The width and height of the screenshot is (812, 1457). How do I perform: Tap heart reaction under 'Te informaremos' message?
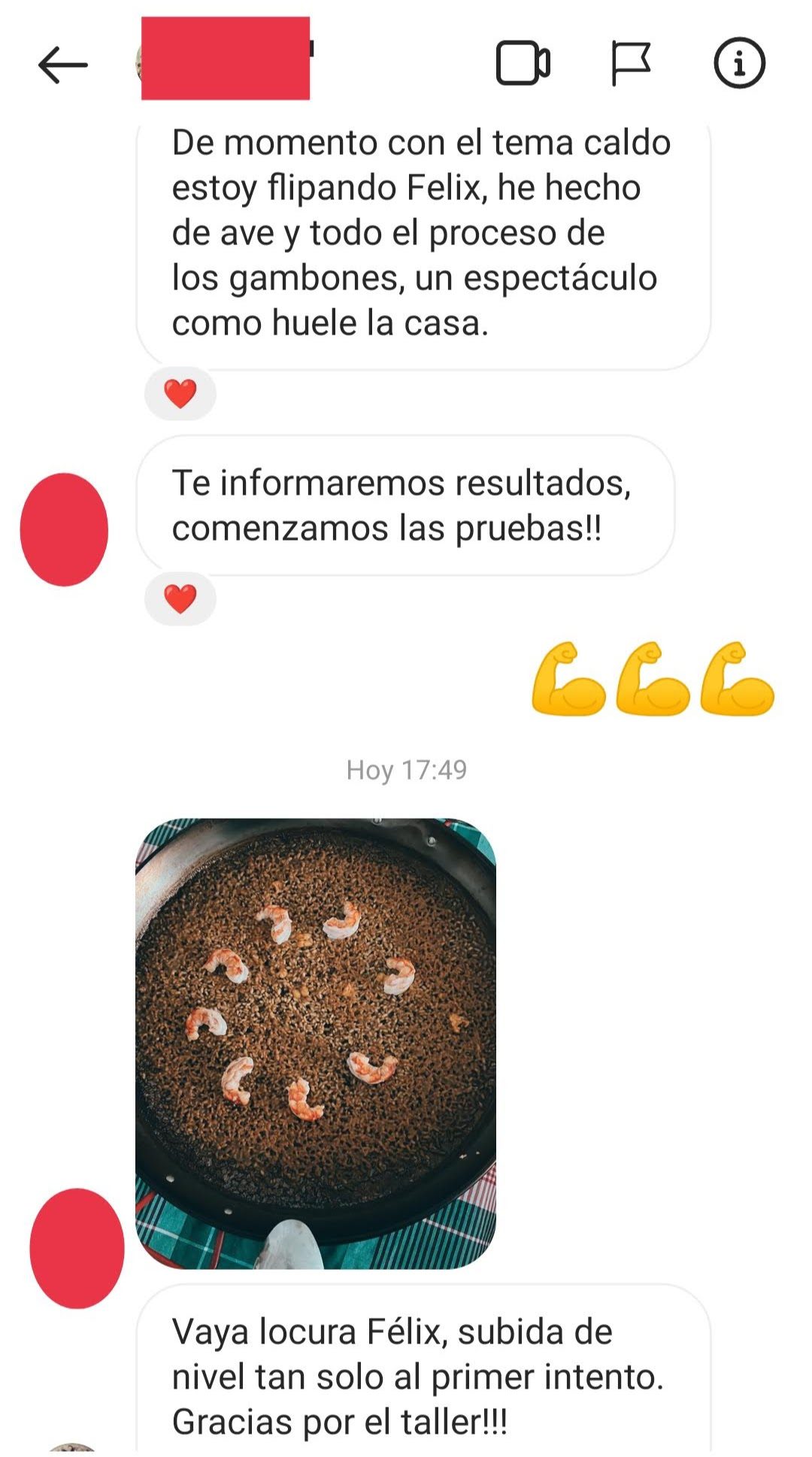(180, 599)
